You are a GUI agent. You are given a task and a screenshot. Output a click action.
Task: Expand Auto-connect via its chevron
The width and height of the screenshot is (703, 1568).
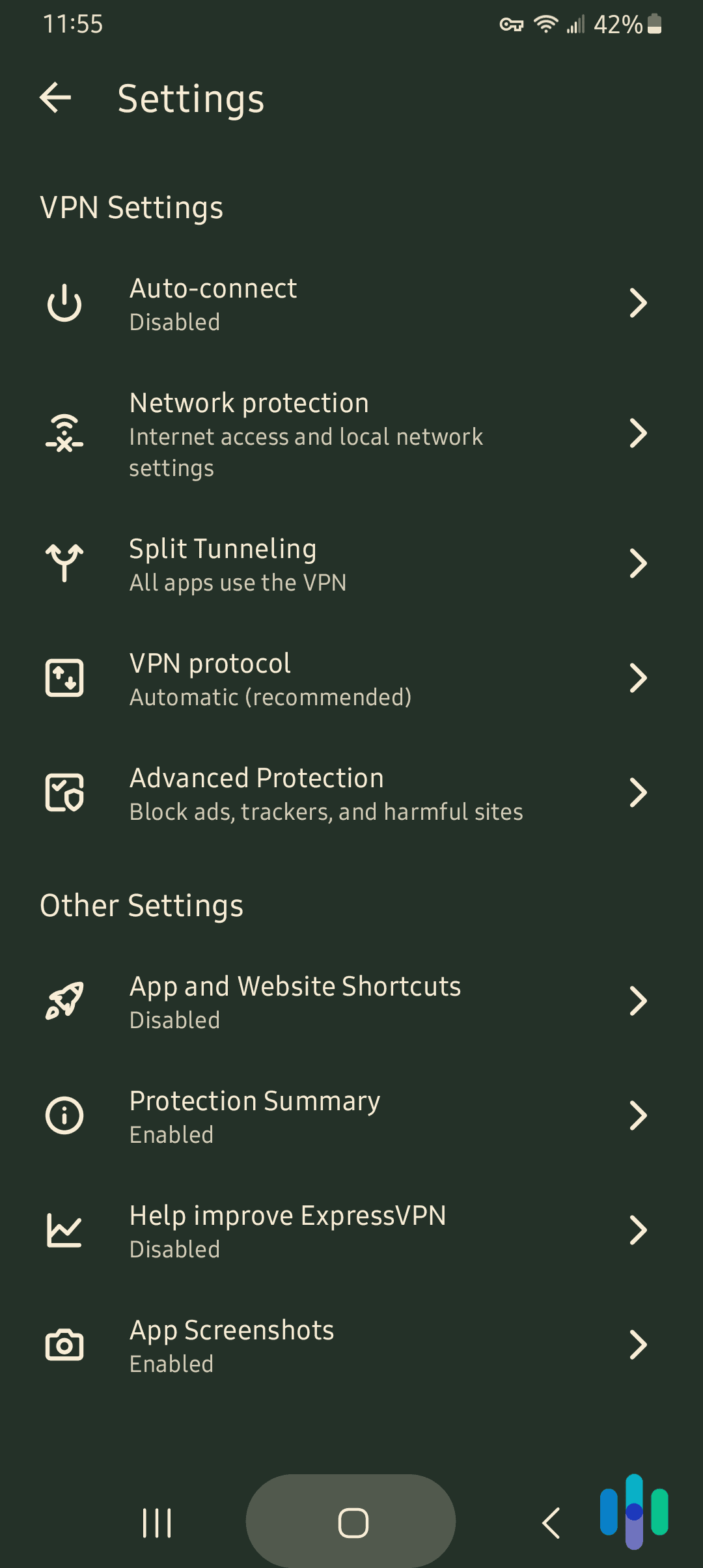tap(639, 302)
